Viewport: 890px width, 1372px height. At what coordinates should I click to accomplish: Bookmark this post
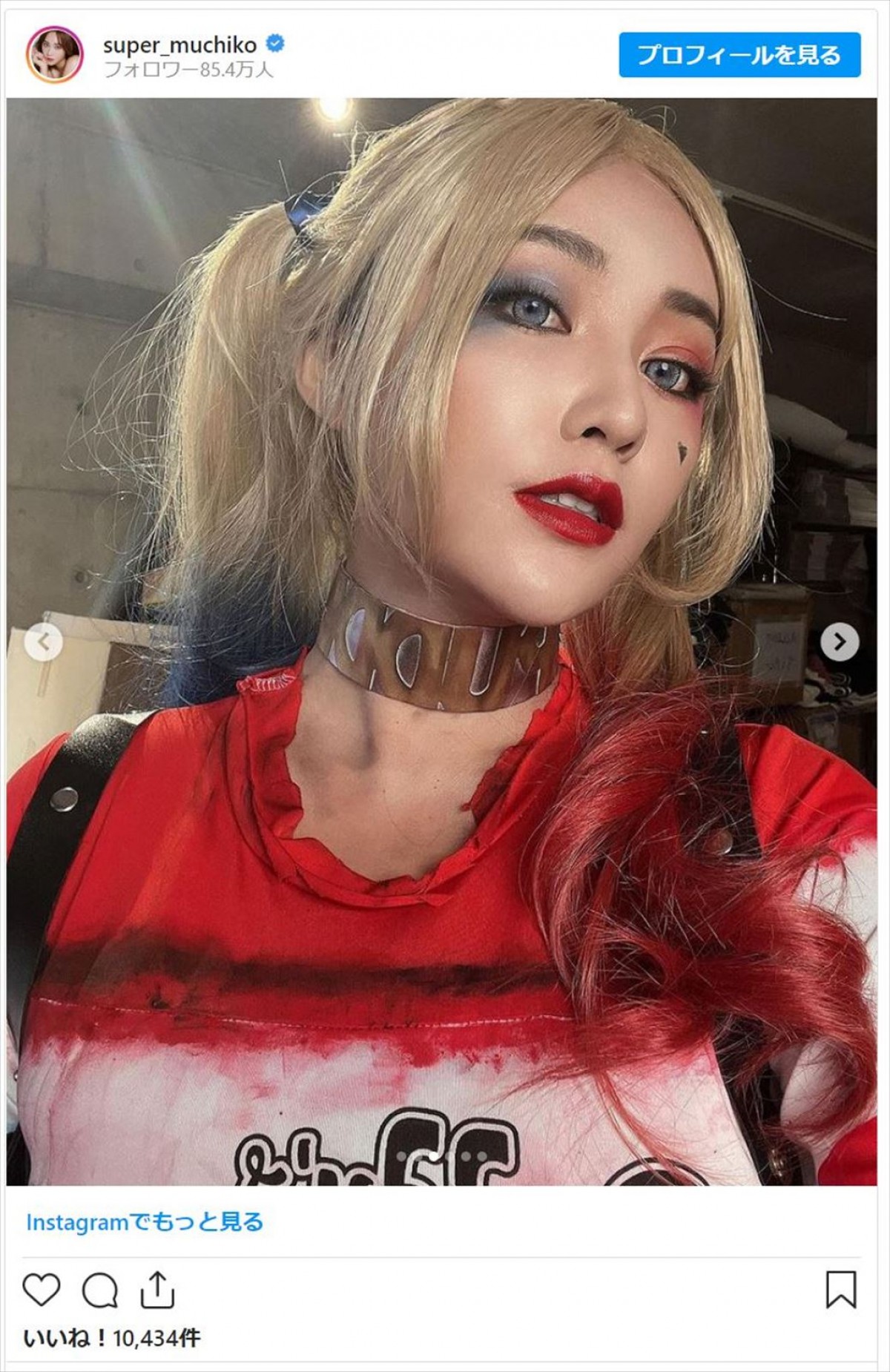[x=841, y=1290]
